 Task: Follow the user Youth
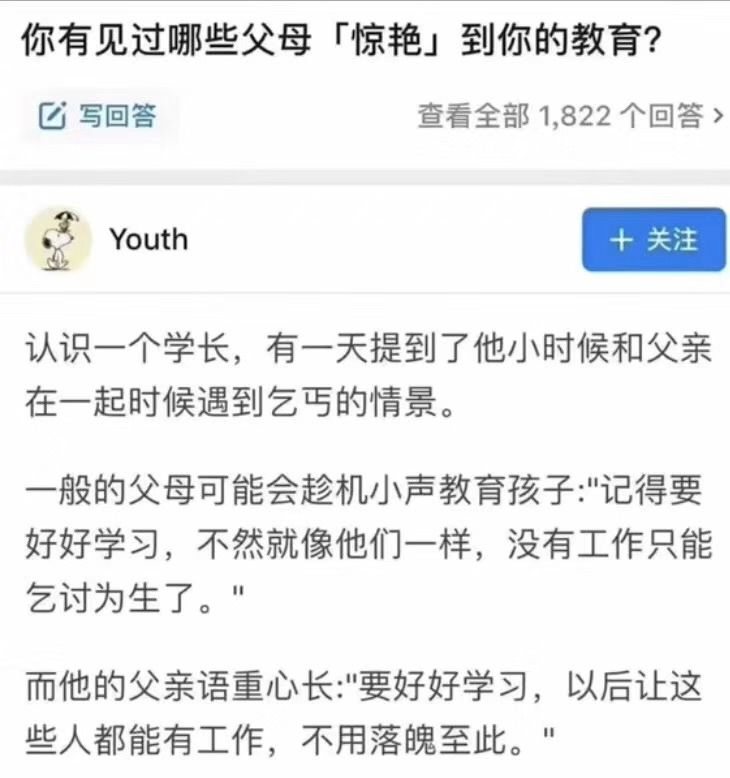pos(654,240)
